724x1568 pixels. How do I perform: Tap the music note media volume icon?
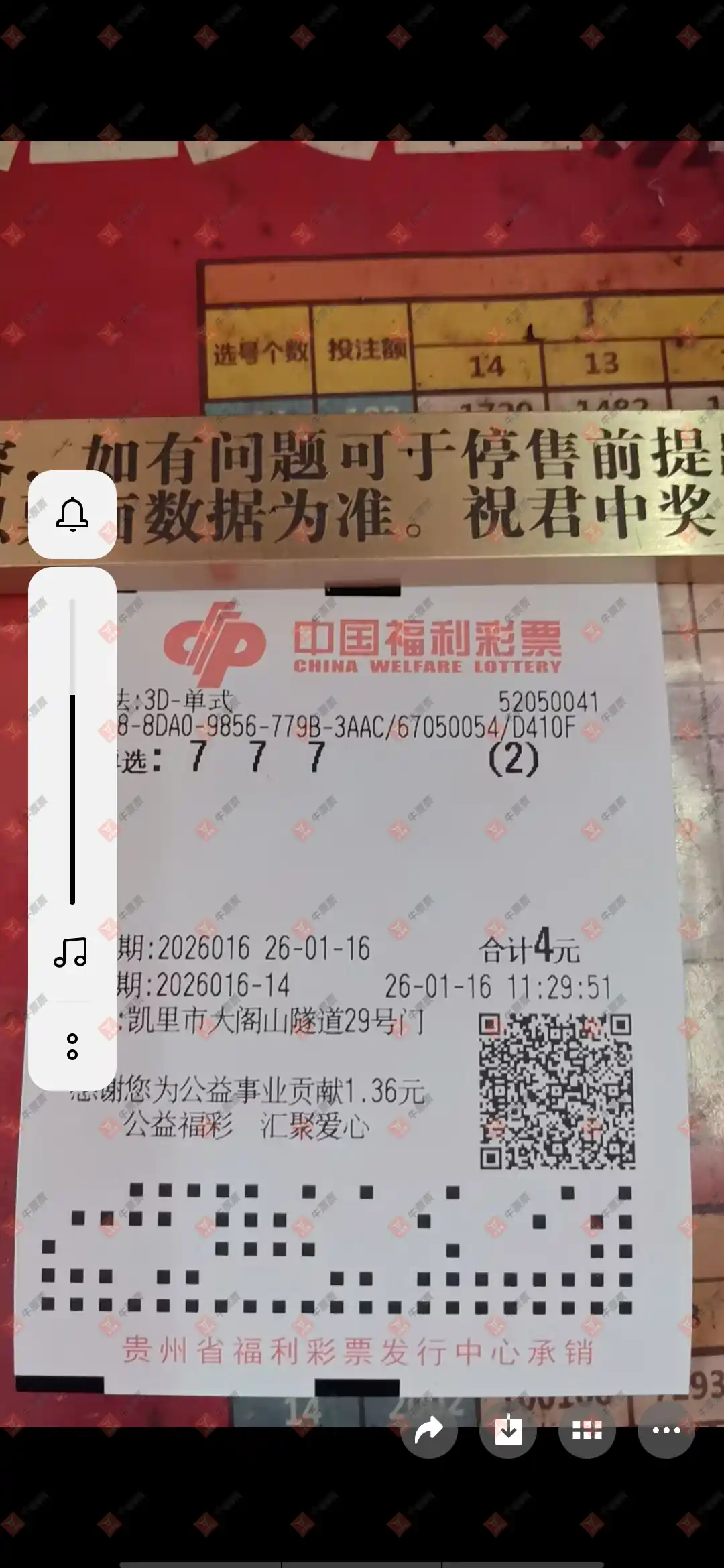coord(71,952)
